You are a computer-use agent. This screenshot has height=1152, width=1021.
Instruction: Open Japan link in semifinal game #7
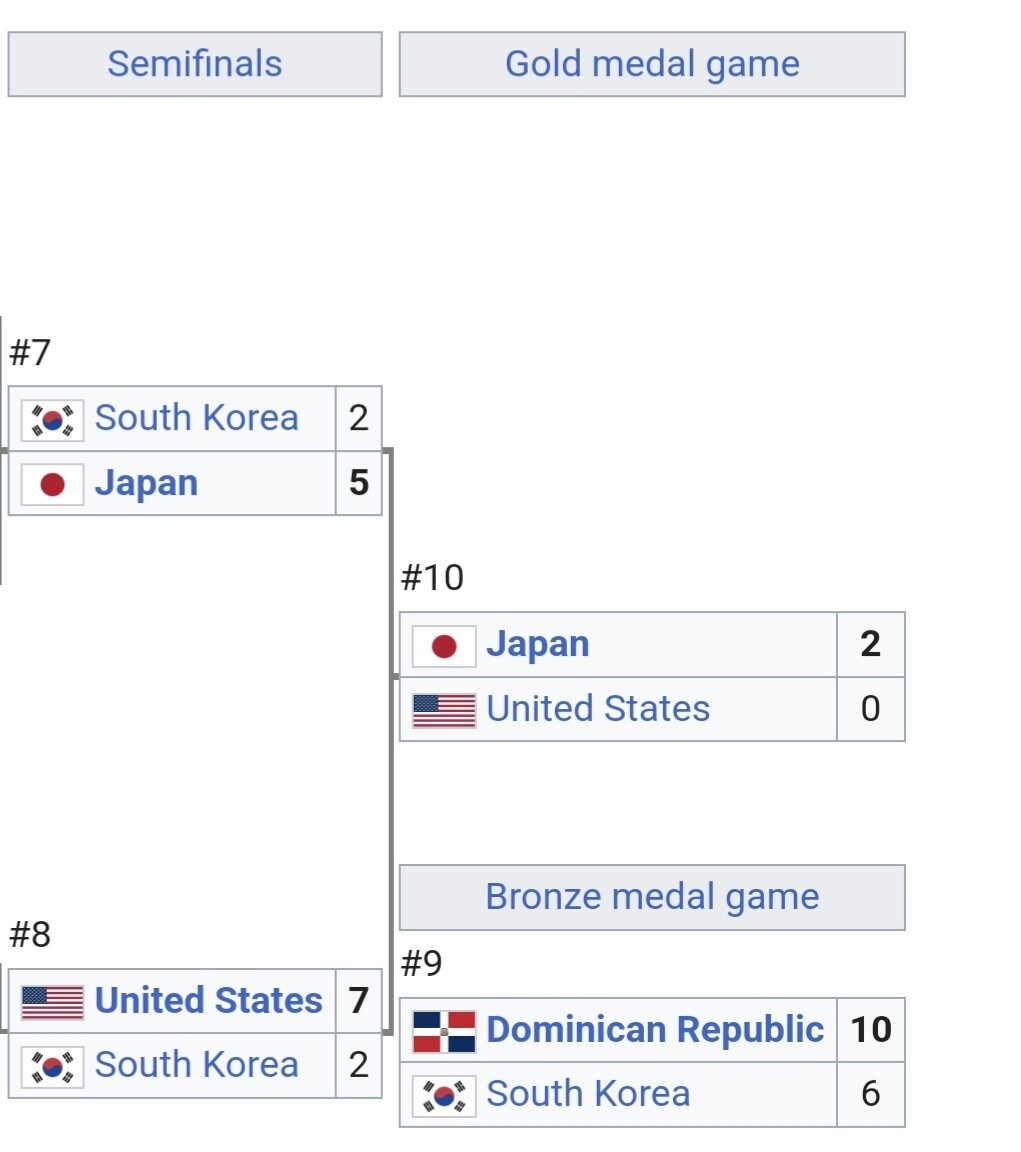point(147,483)
